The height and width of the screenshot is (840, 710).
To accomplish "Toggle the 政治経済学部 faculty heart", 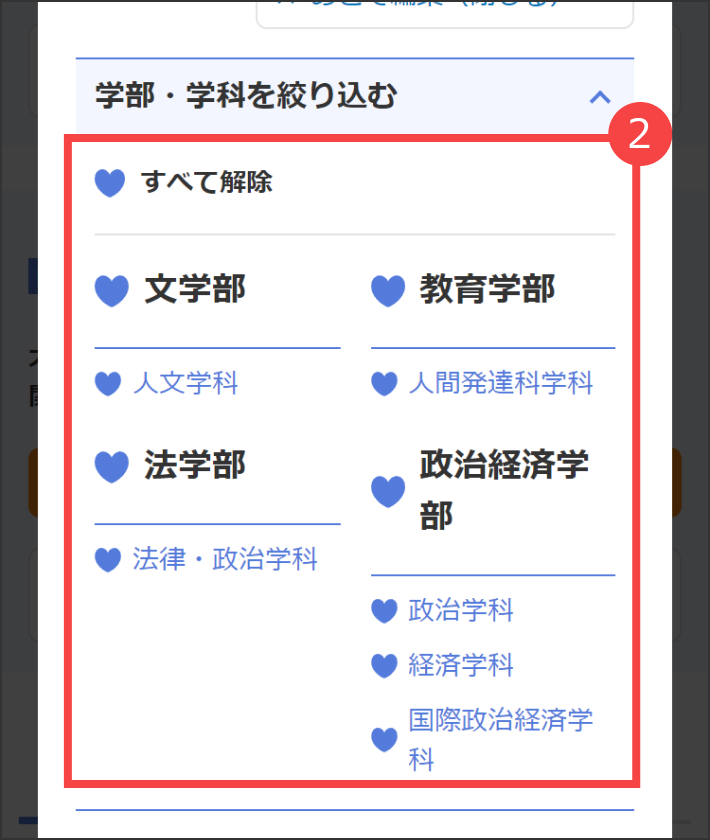I will [388, 491].
